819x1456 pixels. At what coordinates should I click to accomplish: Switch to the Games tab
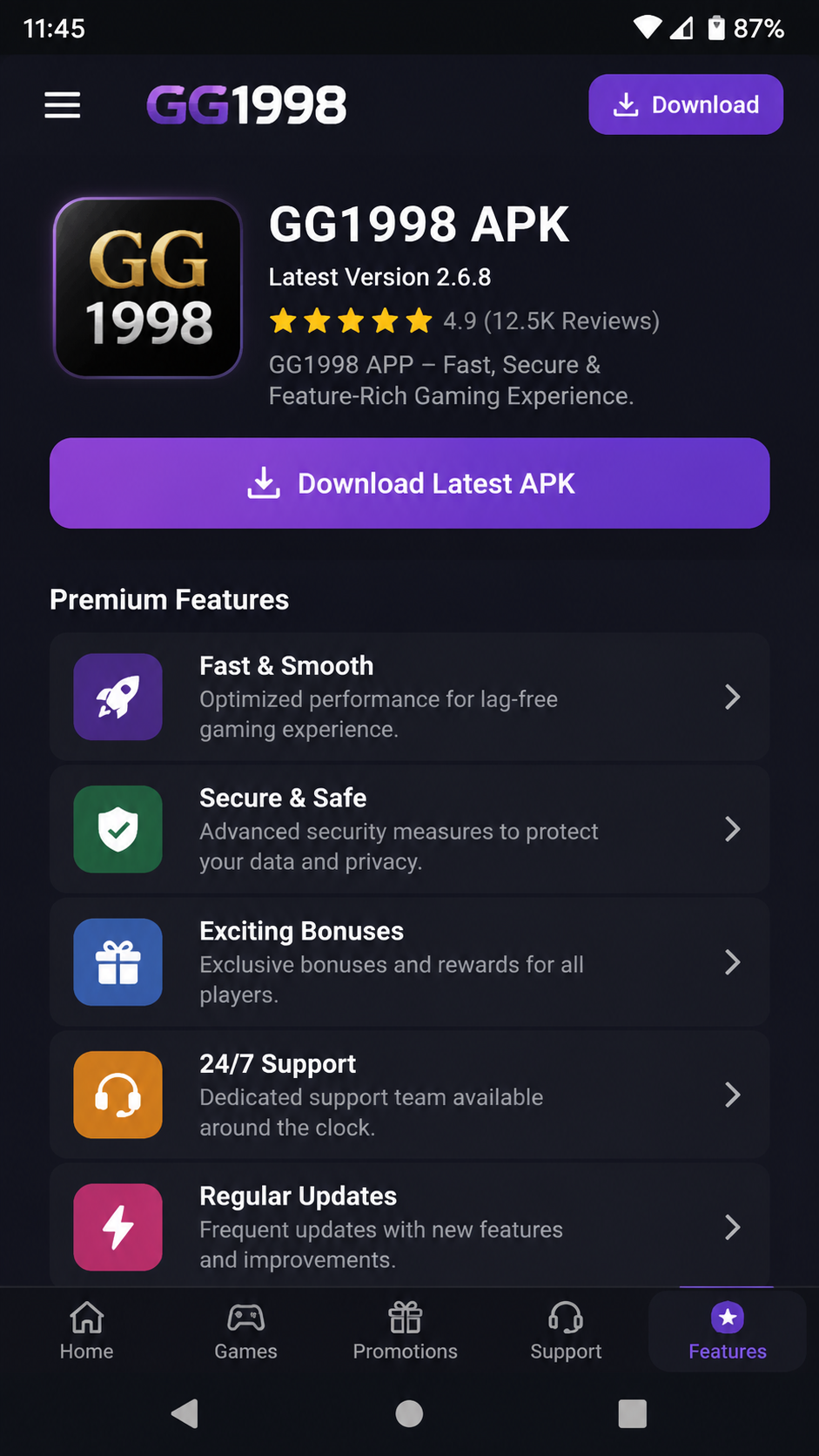pyautogui.click(x=246, y=1331)
